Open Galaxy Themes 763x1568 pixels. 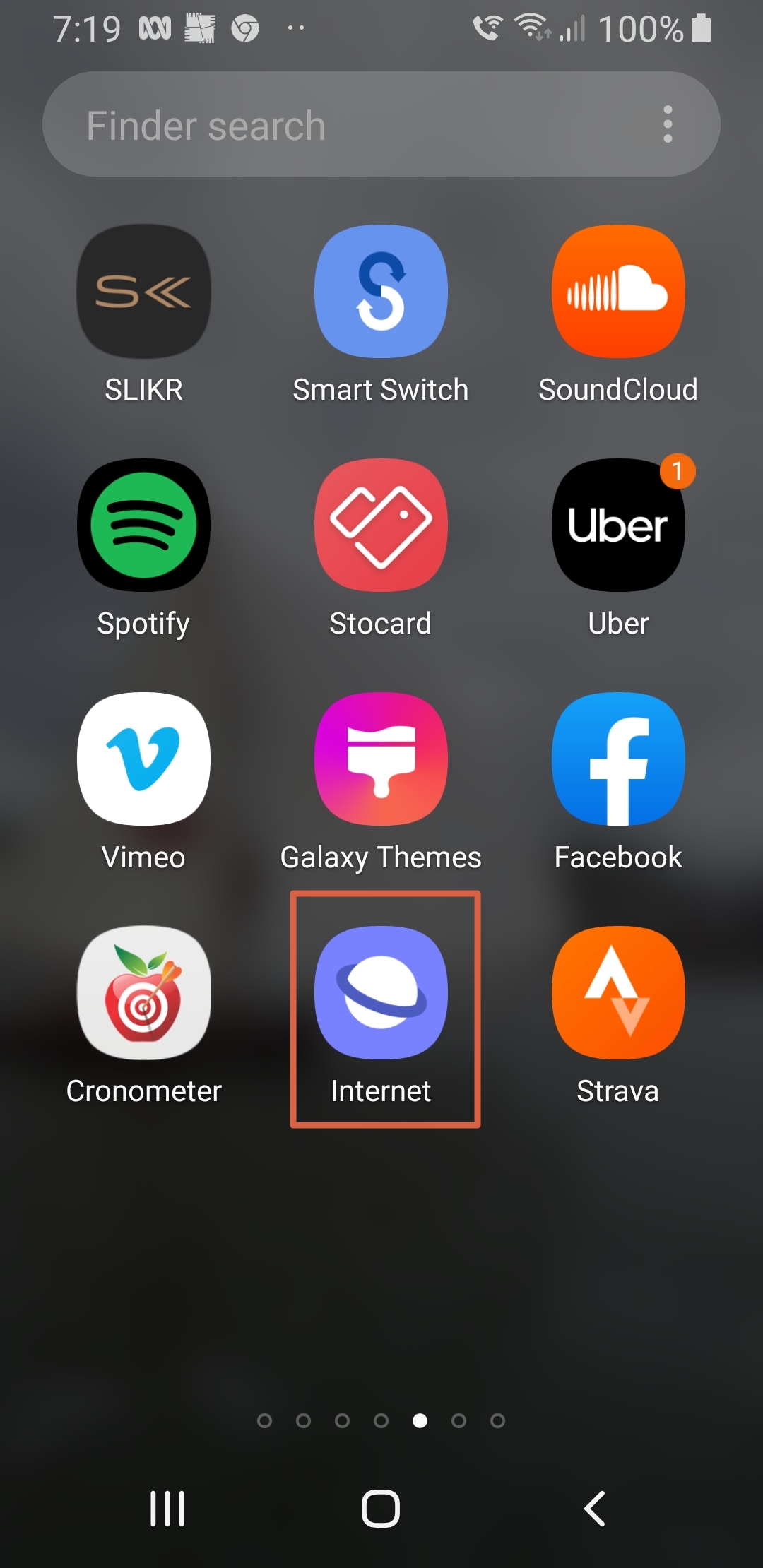[x=381, y=759]
